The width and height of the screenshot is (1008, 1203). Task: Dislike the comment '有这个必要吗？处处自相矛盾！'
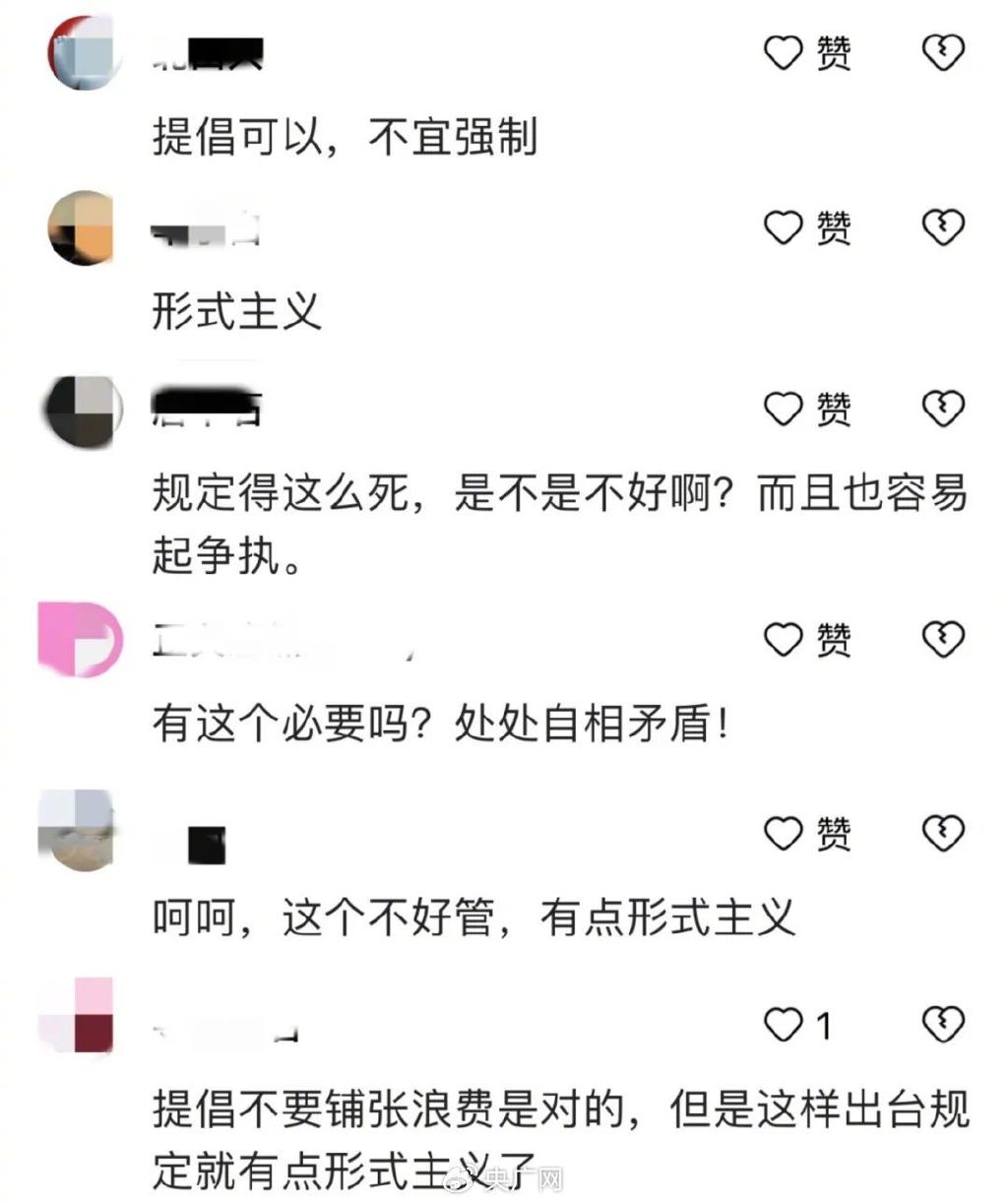pos(942,640)
